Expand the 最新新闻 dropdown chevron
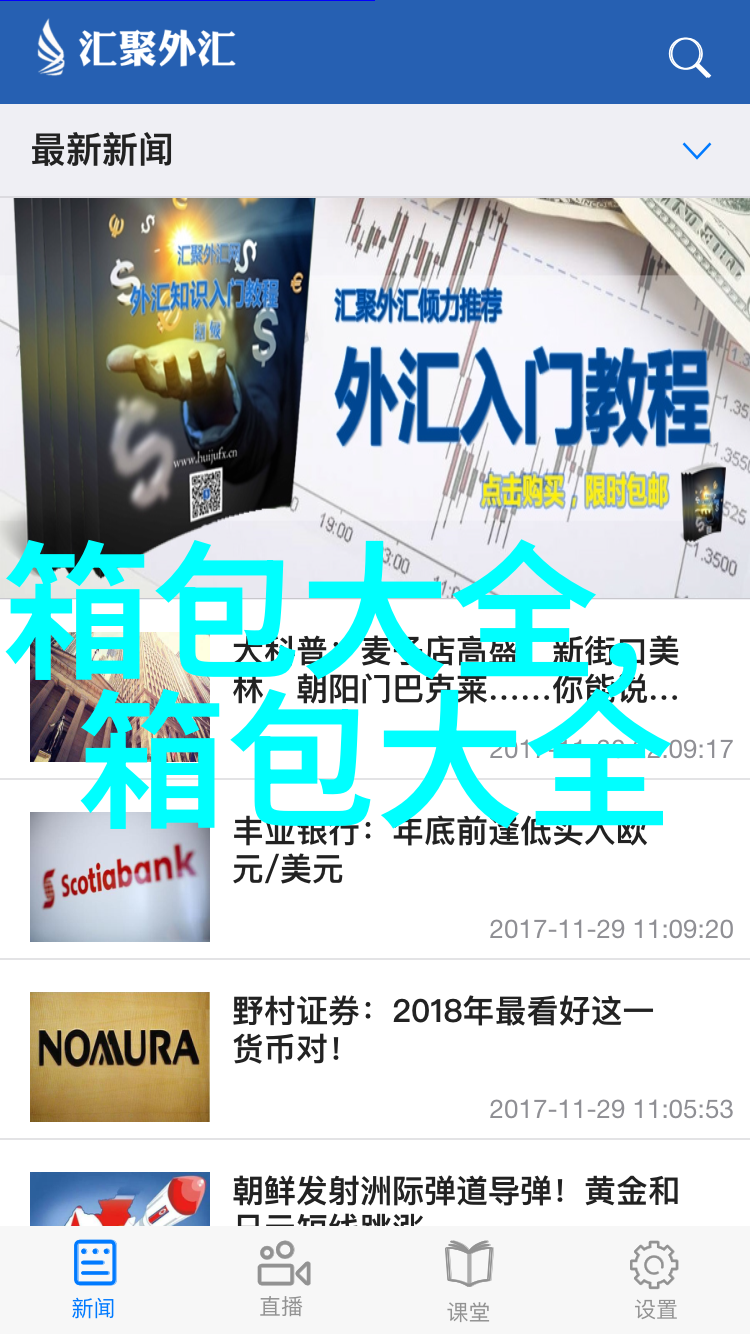The width and height of the screenshot is (750, 1334). point(696,151)
